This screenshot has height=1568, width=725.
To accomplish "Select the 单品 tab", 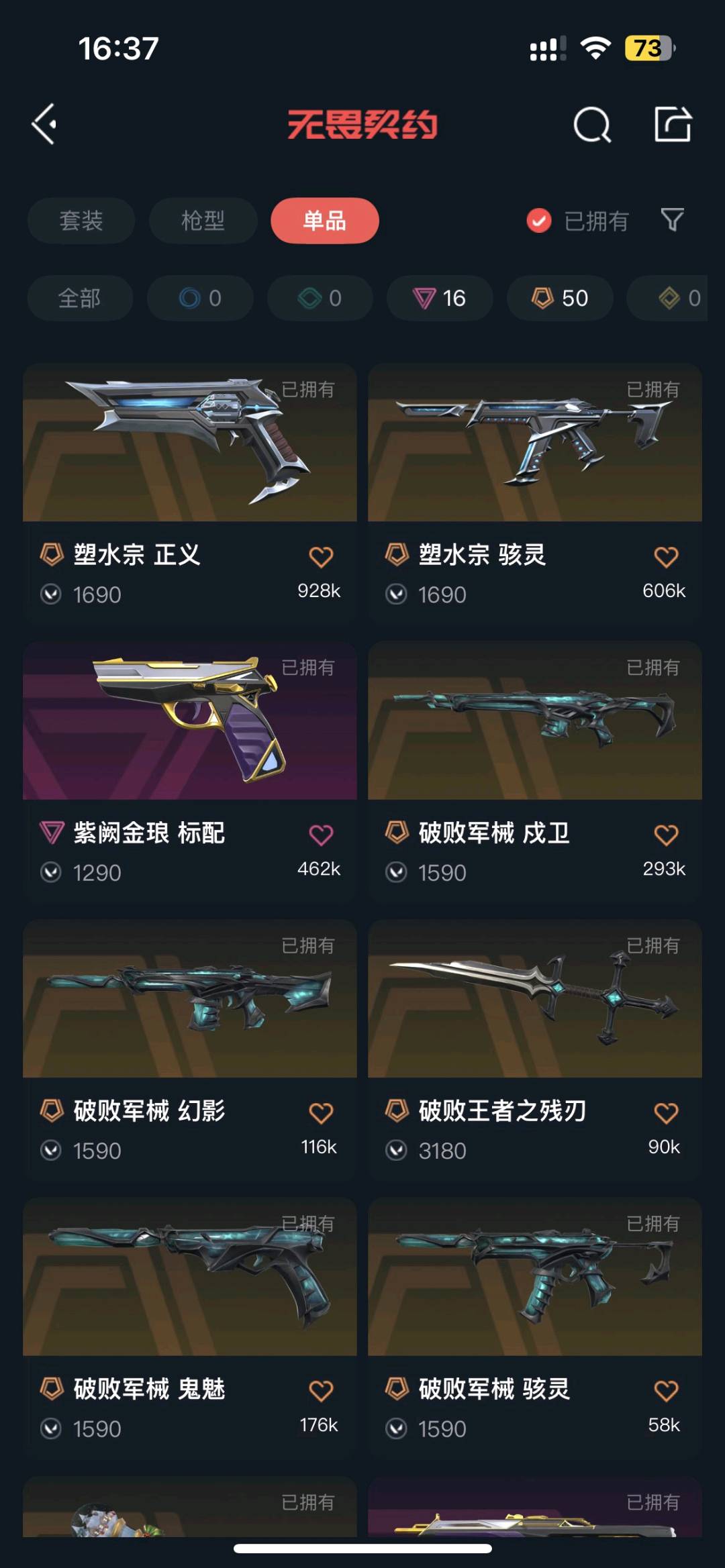I will tap(324, 221).
